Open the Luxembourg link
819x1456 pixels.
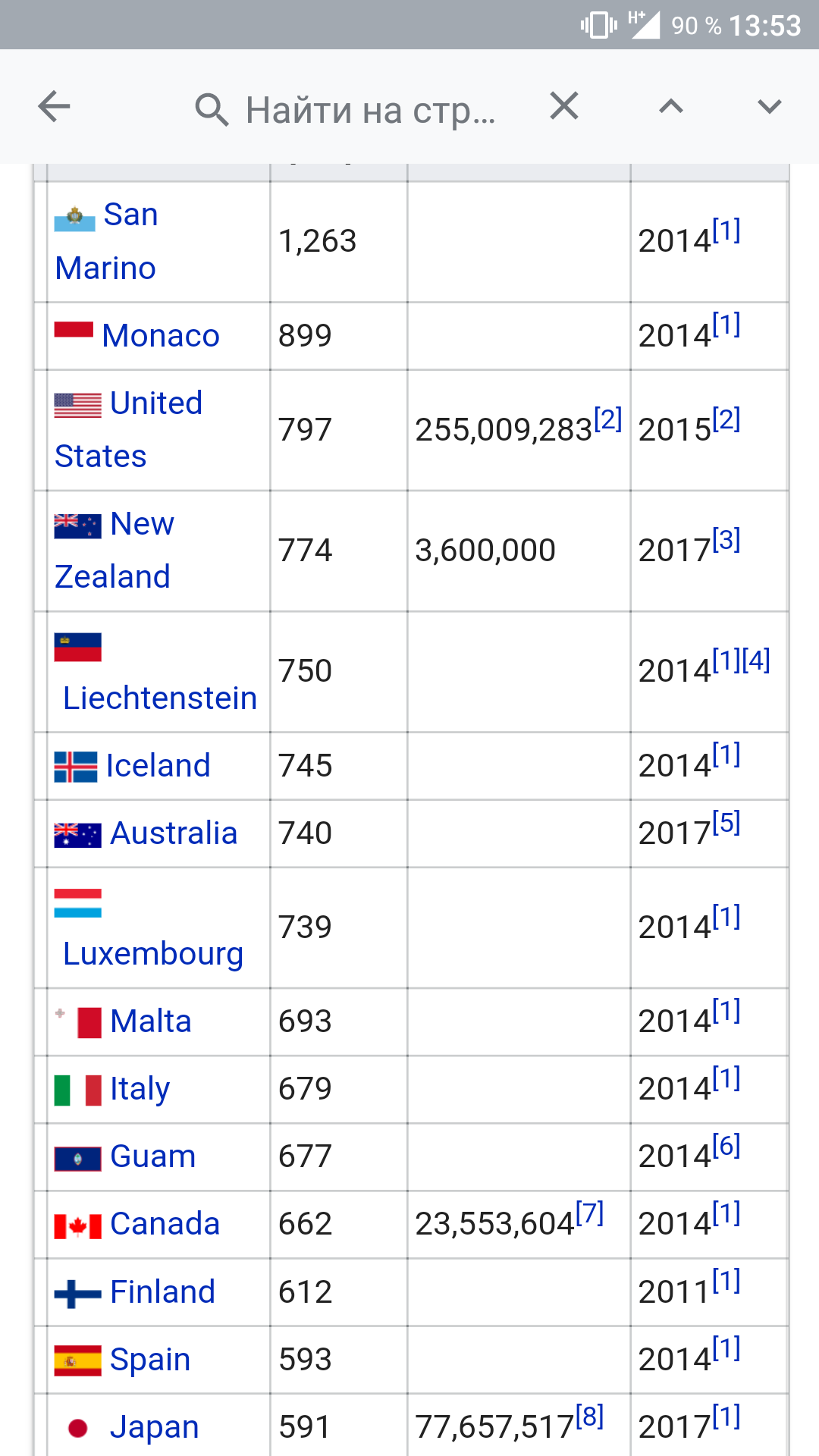pyautogui.click(x=153, y=954)
